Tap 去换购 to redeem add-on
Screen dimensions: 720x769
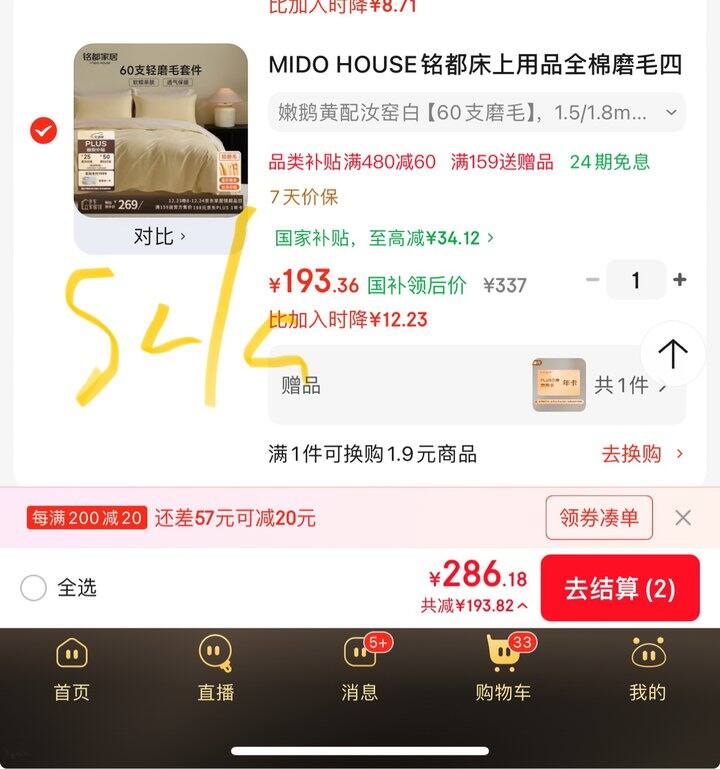coord(642,454)
